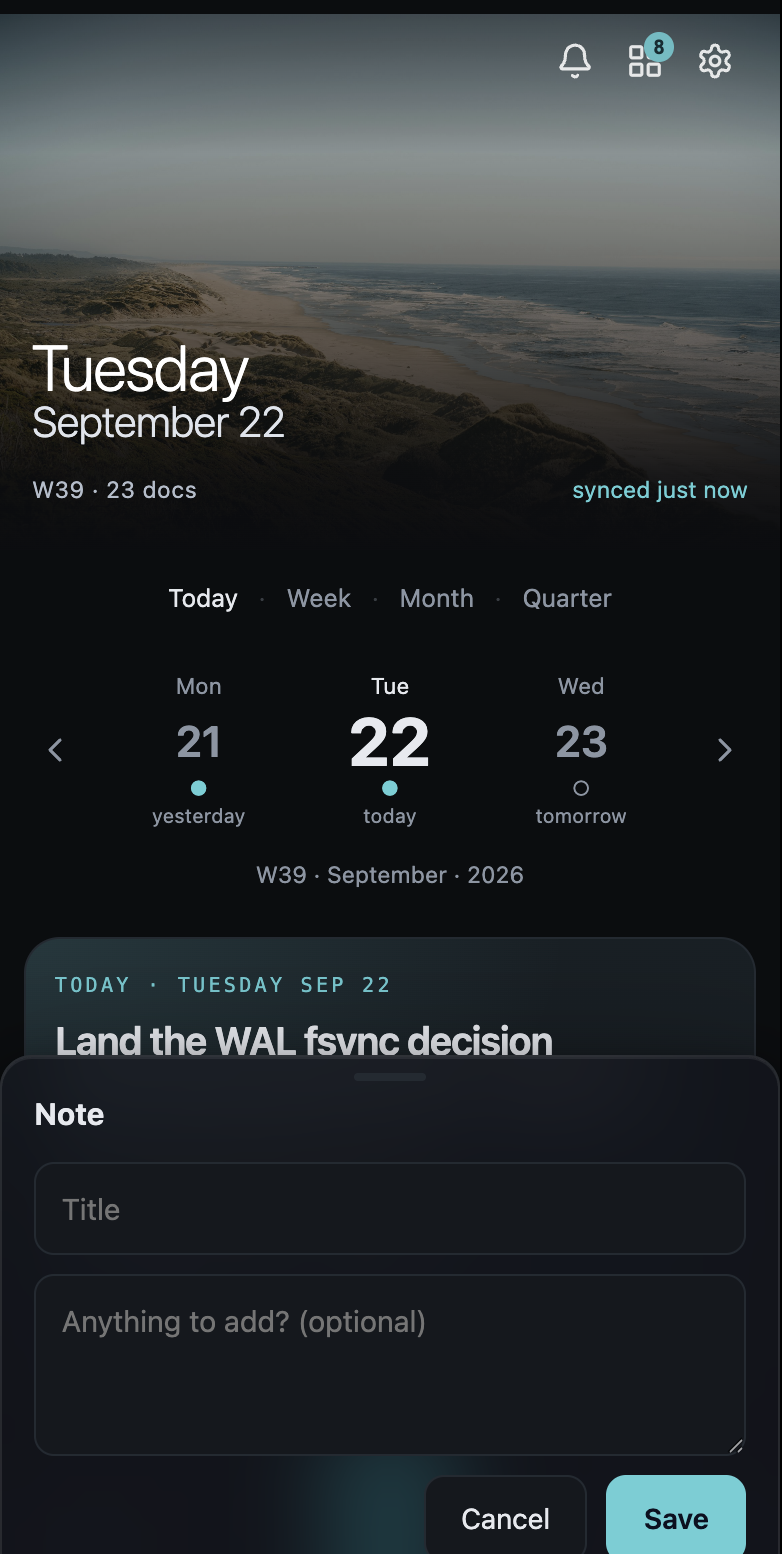Go to next days with right chevron

725,750
